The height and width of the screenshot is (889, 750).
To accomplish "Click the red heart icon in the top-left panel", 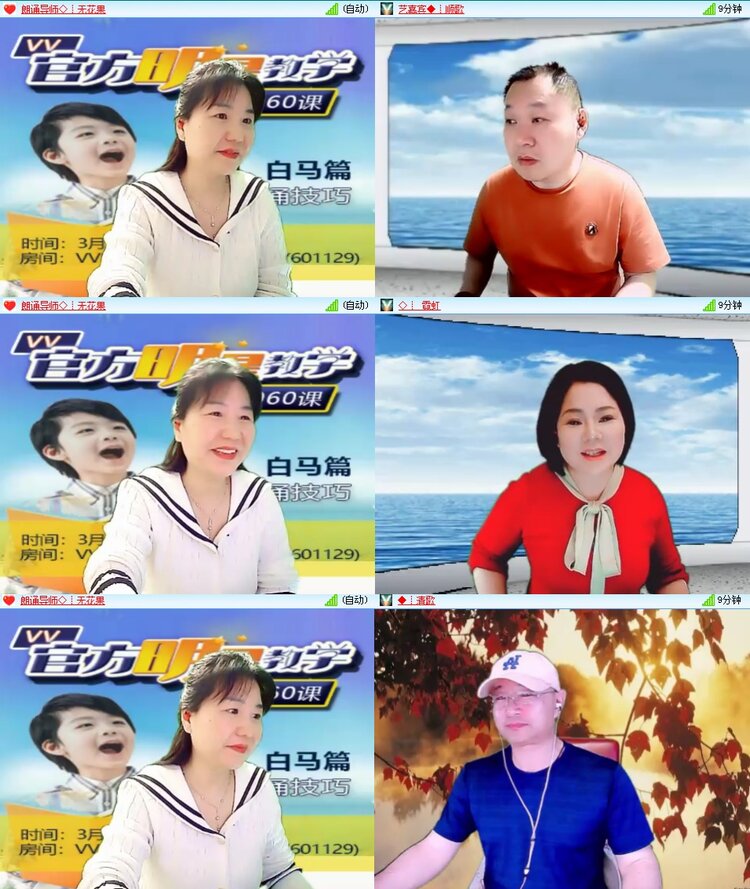I will (x=11, y=9).
